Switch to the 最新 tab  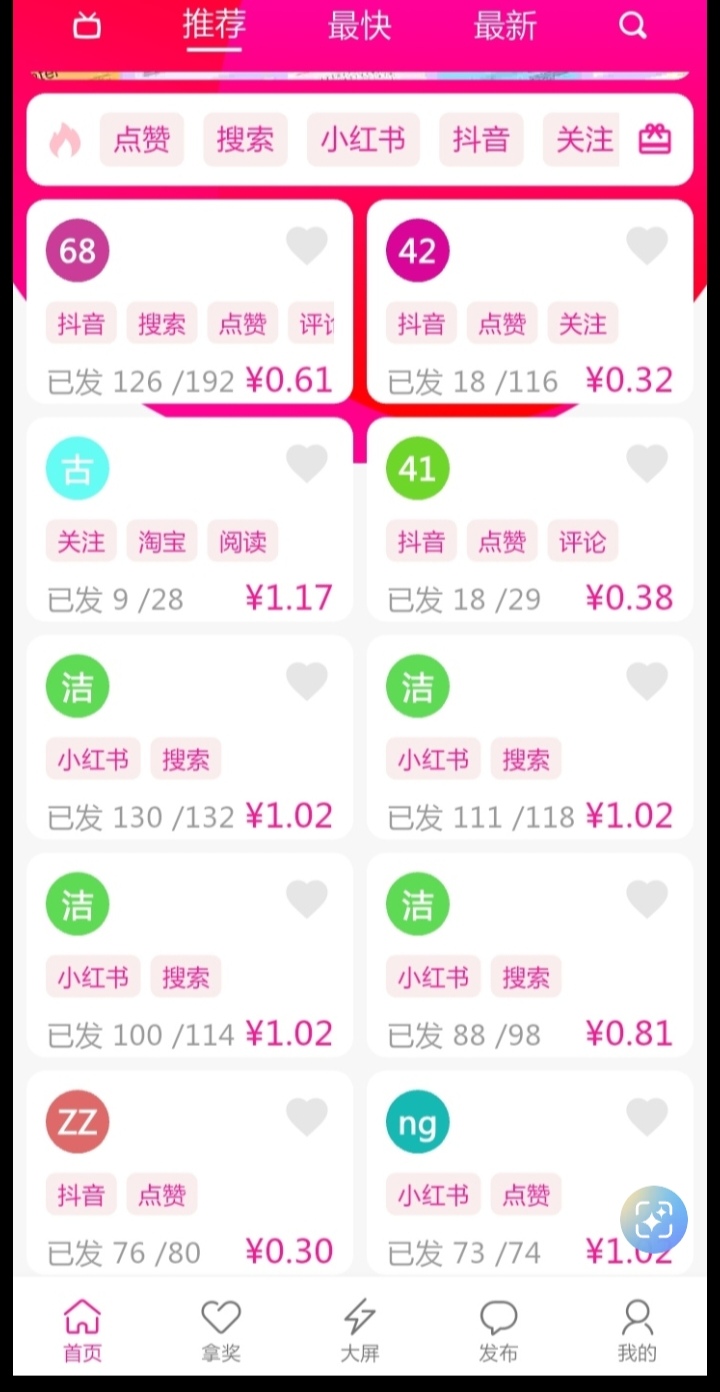(505, 26)
